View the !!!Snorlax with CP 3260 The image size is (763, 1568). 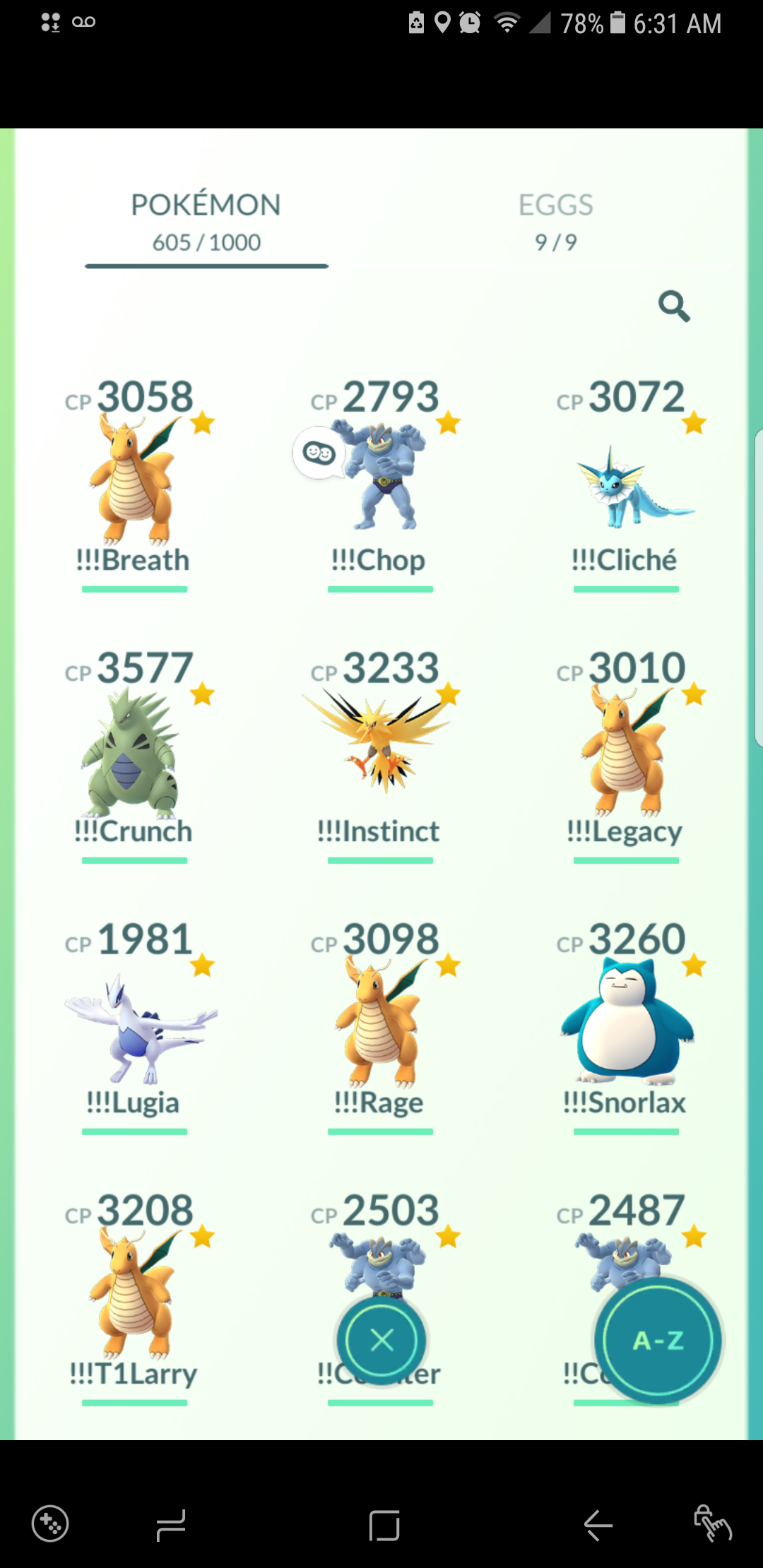coord(626,1026)
